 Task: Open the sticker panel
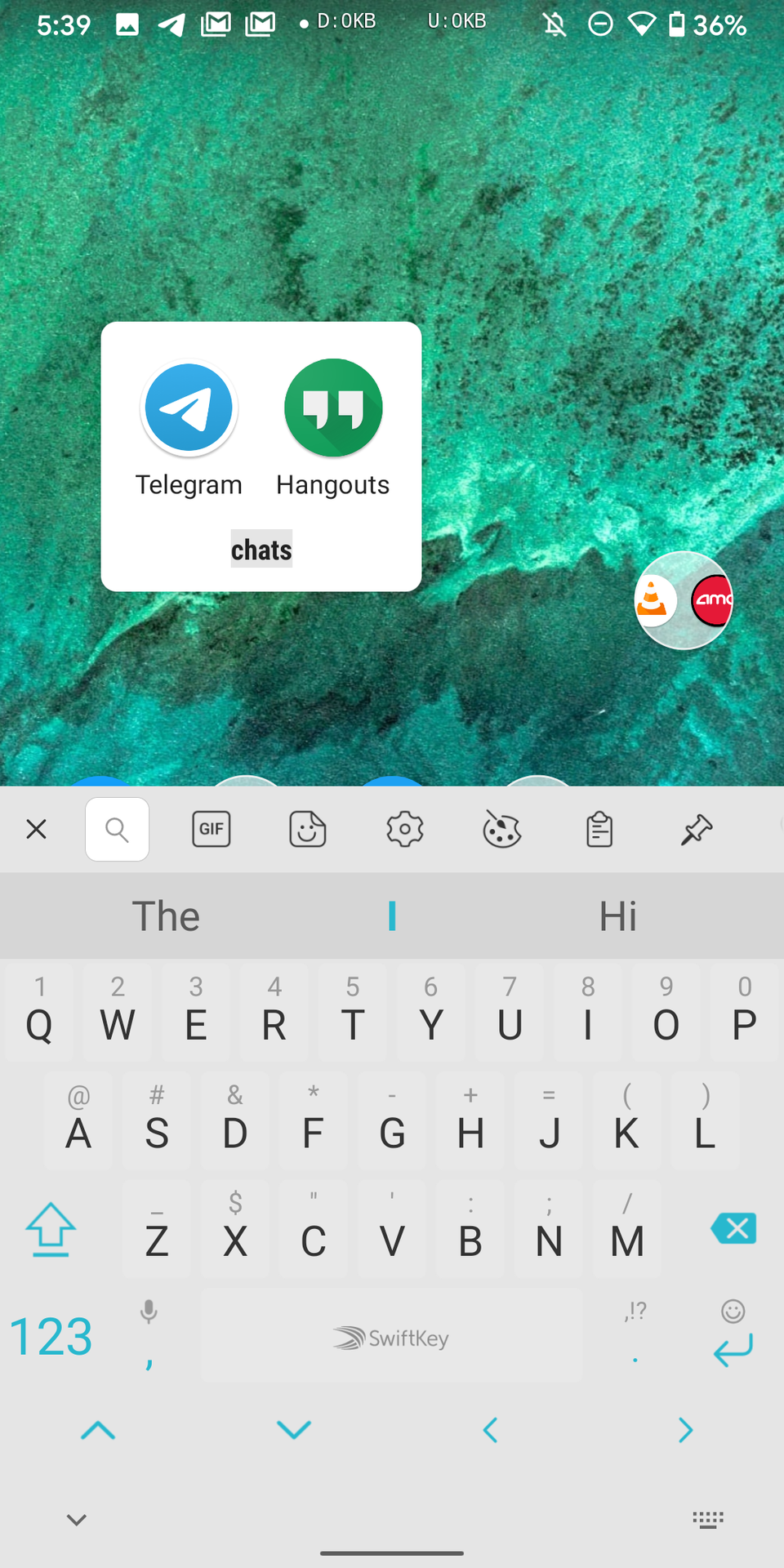coord(307,829)
